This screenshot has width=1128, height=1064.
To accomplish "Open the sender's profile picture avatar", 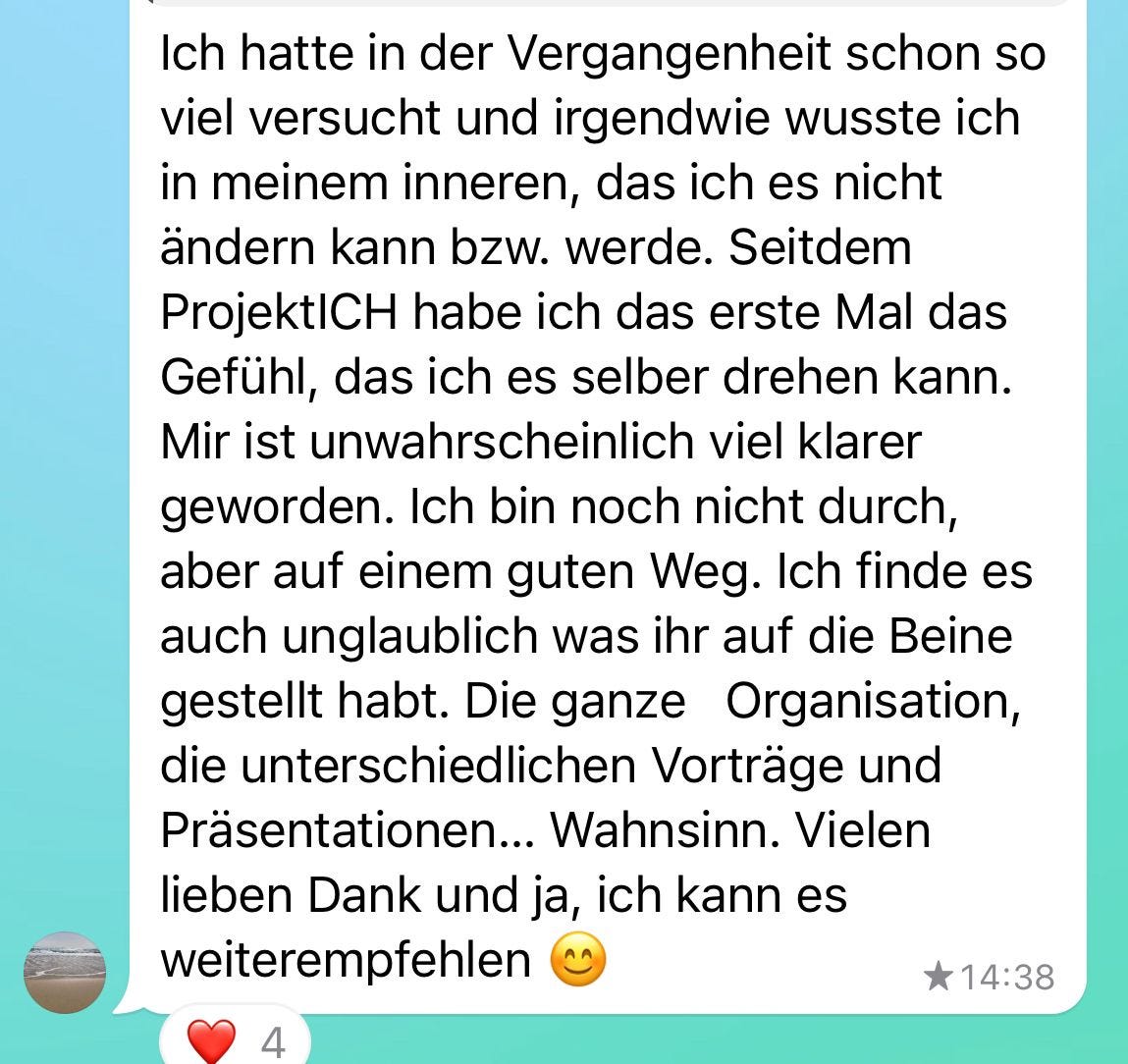I will [x=64, y=972].
